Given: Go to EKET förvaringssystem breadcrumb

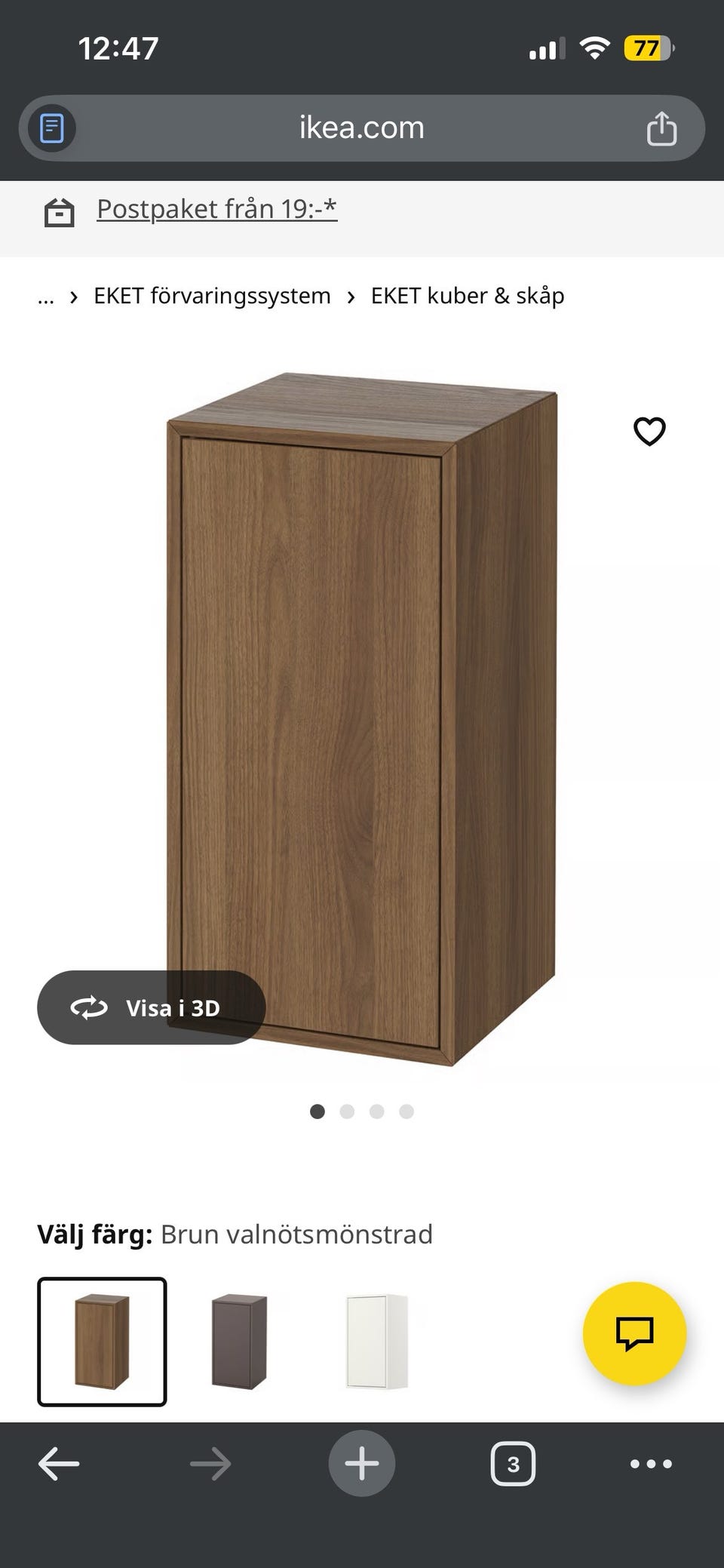Looking at the screenshot, I should pyautogui.click(x=212, y=296).
